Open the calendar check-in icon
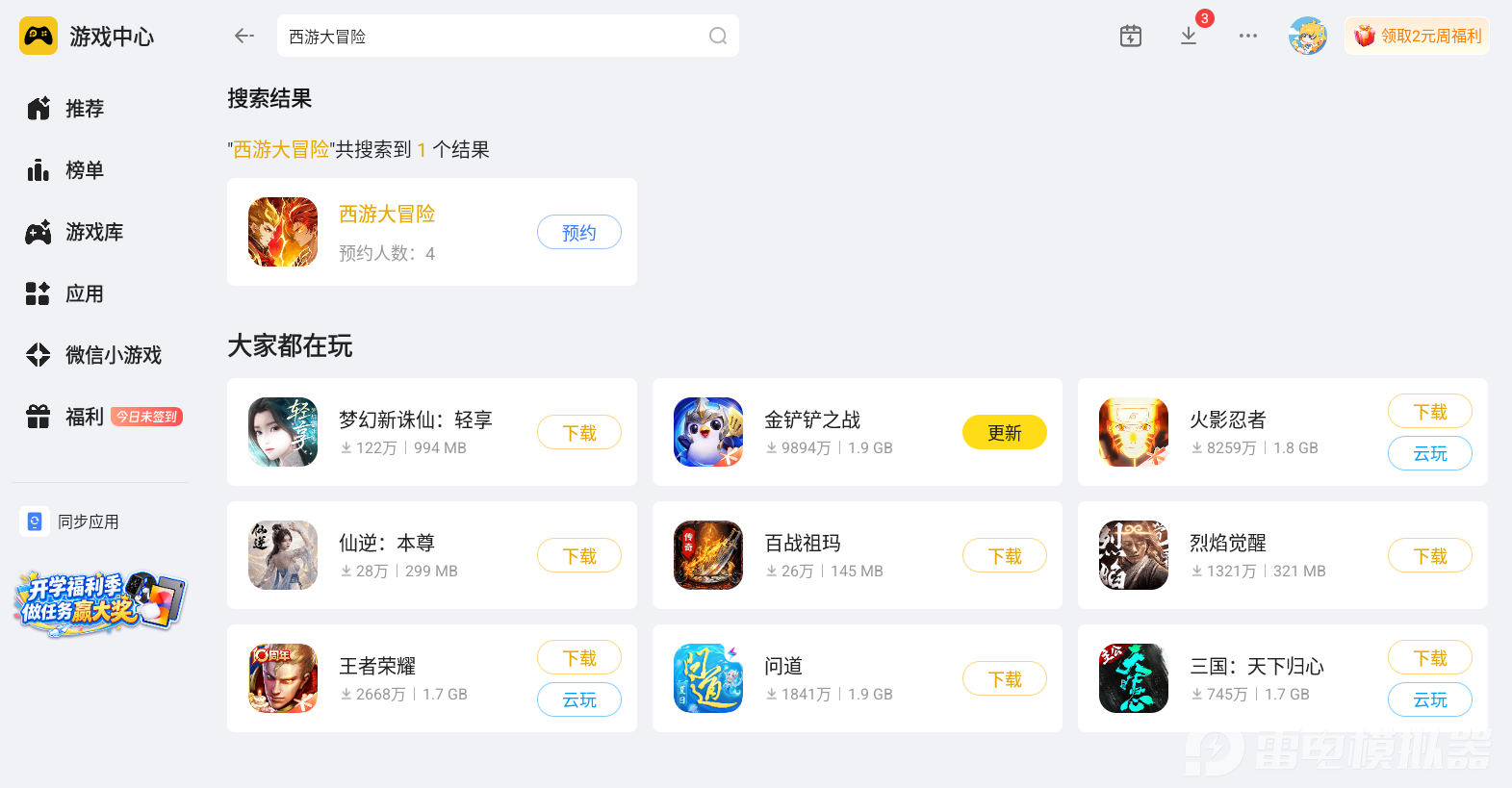 1131,36
